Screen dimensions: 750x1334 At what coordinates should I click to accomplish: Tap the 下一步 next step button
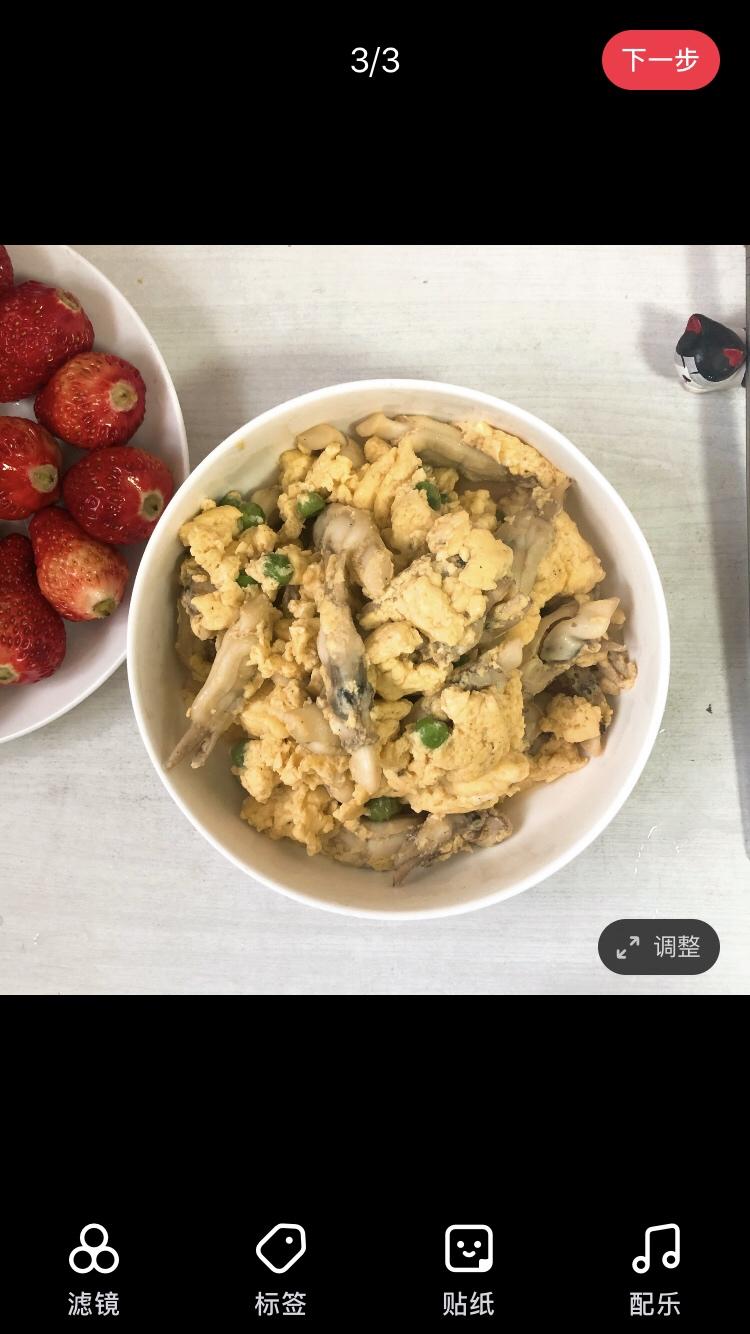[x=660, y=60]
